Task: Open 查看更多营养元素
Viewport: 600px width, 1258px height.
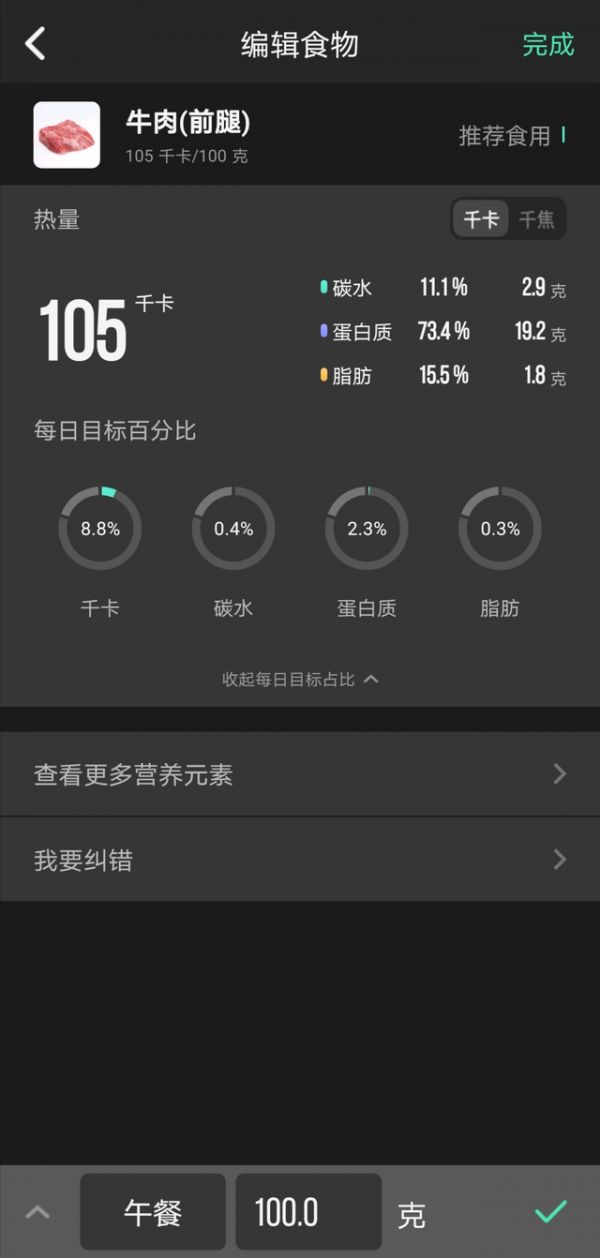Action: pos(300,775)
